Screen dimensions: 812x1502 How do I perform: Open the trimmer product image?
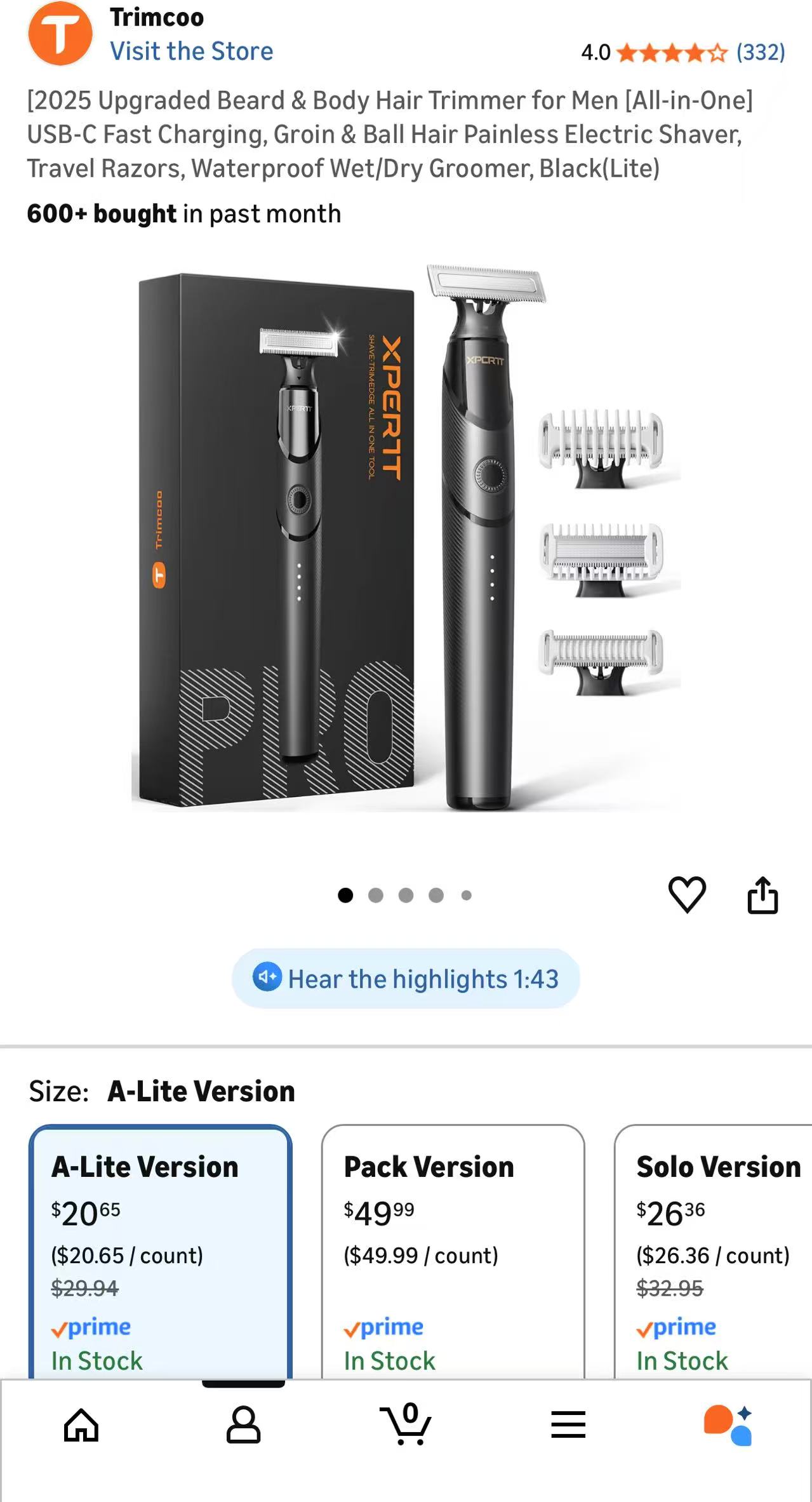click(x=406, y=540)
